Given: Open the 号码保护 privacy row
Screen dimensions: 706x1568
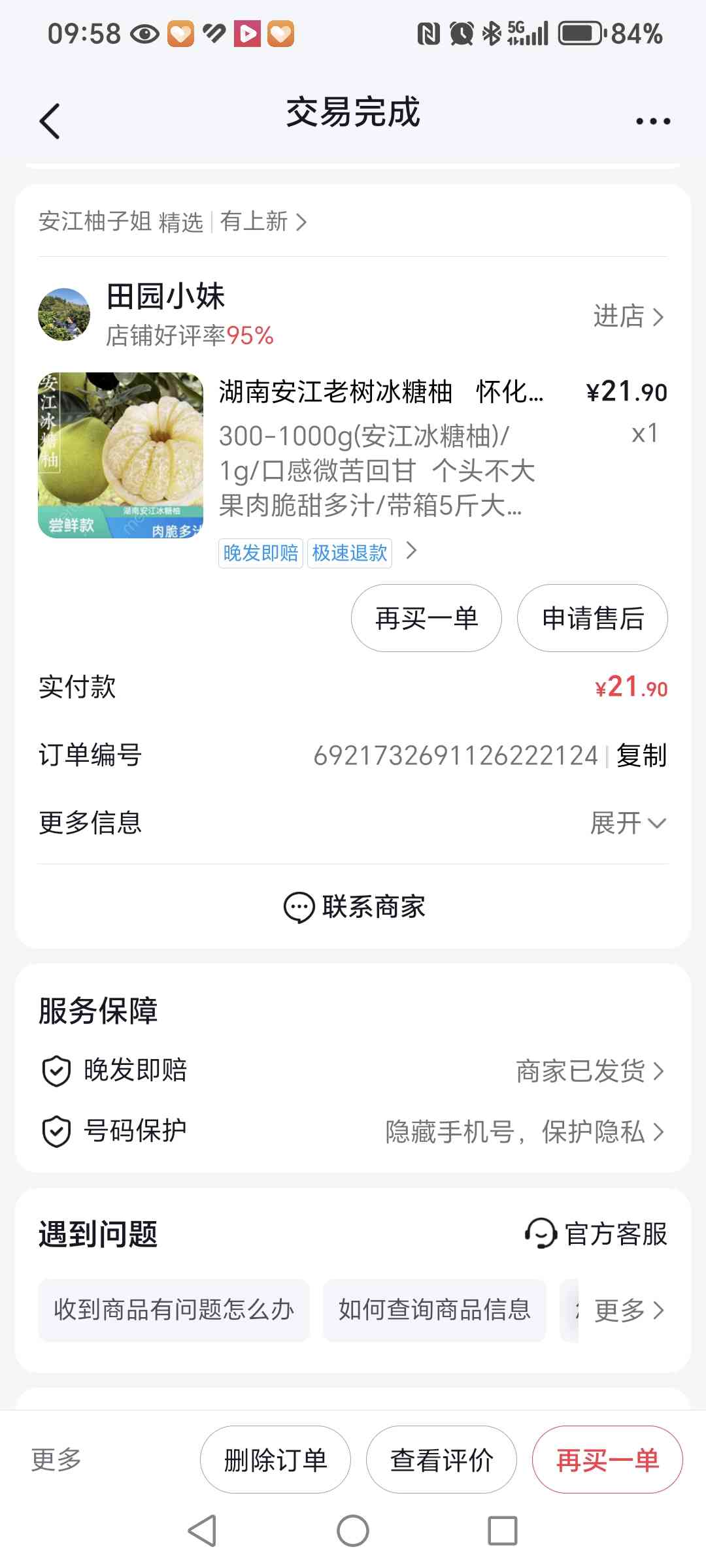Looking at the screenshot, I should pos(353,1131).
